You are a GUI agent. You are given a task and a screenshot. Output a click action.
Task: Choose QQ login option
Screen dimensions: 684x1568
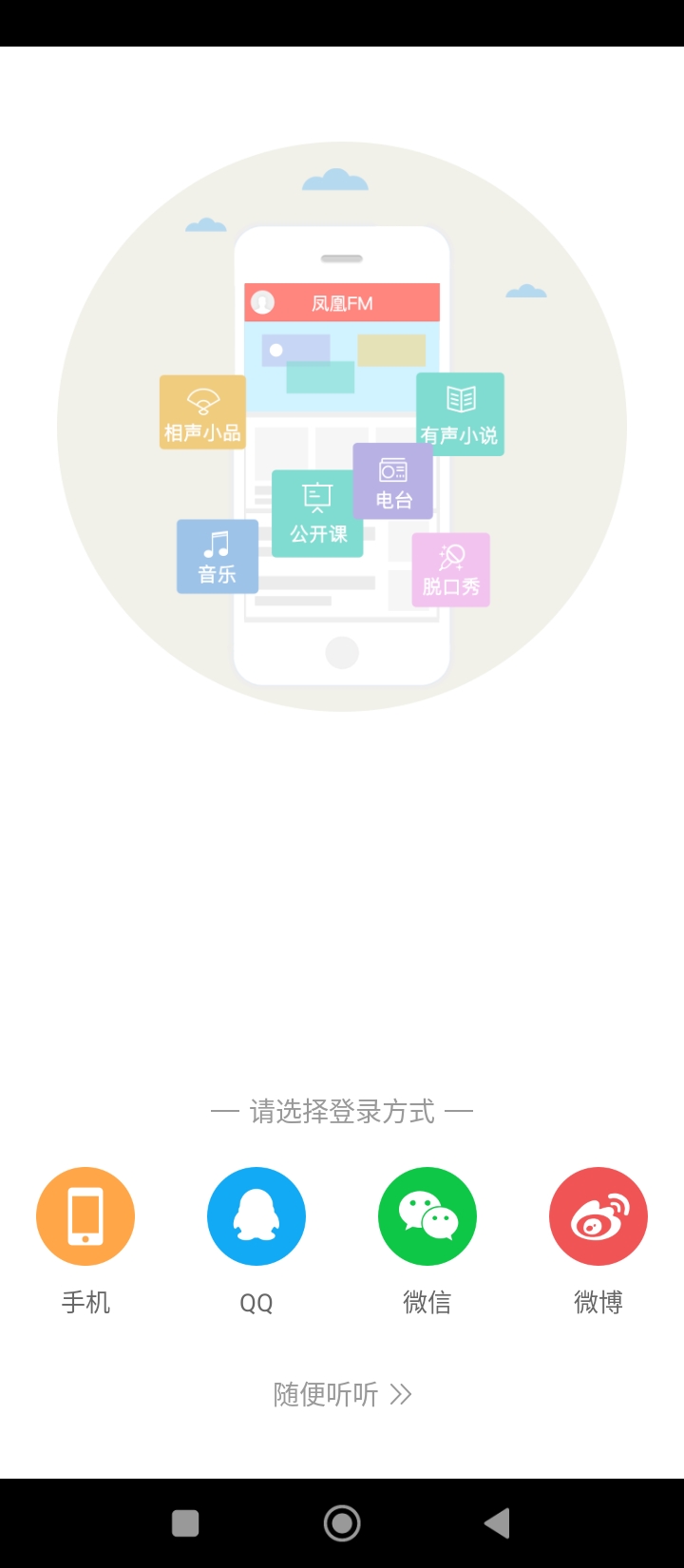pos(256,1216)
